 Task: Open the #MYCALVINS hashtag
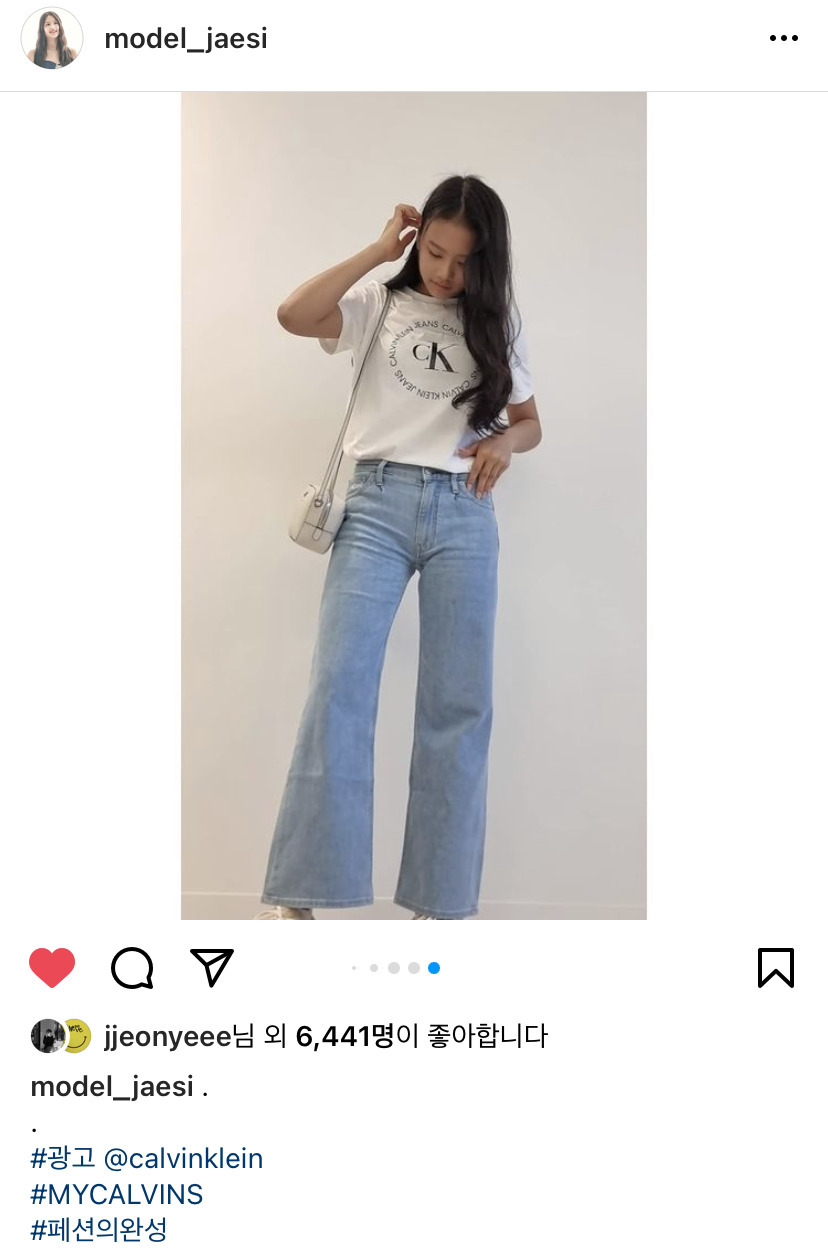(117, 1194)
